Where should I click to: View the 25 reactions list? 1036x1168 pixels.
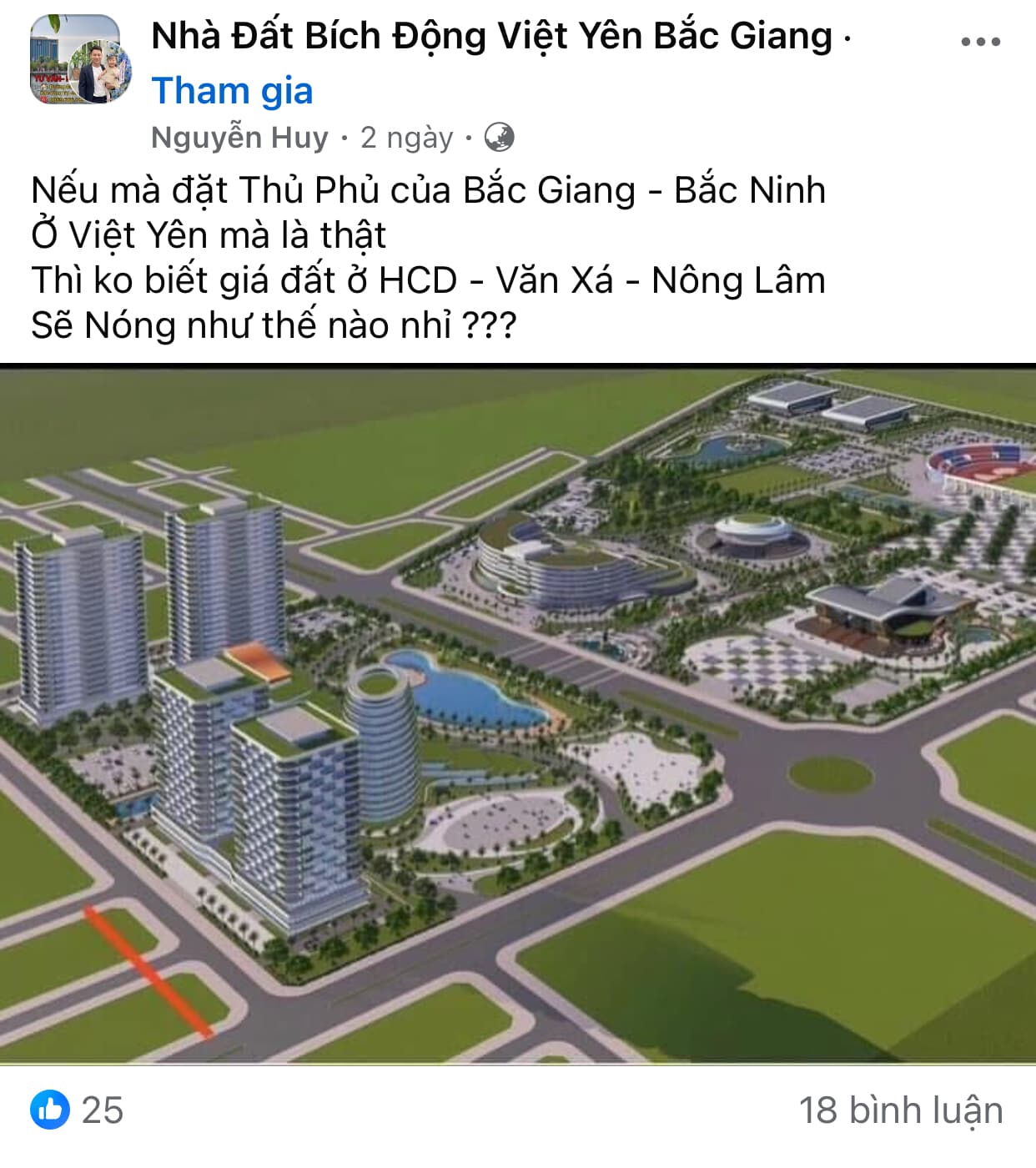tap(78, 1110)
